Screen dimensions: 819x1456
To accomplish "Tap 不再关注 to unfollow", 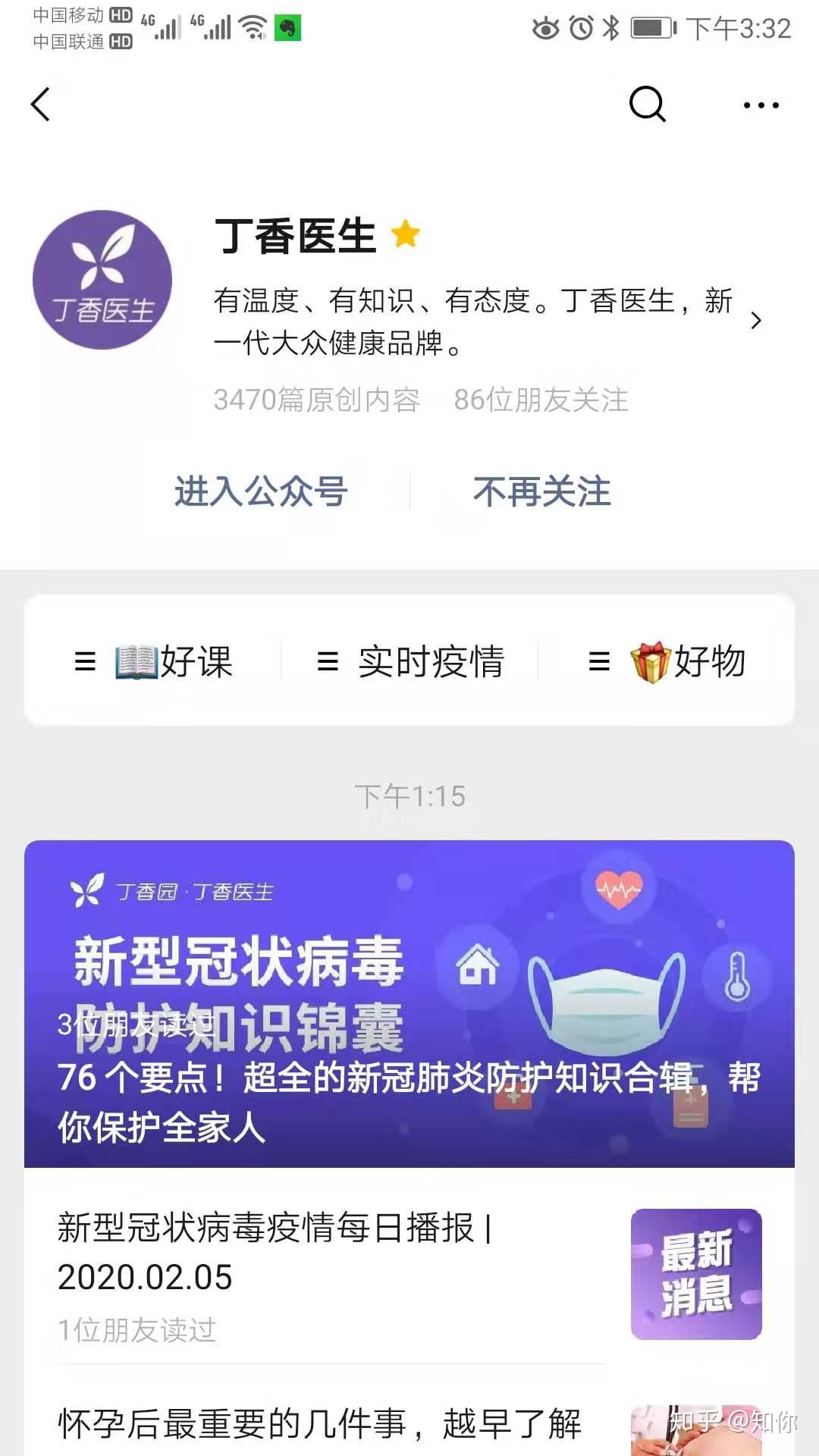I will (x=541, y=491).
